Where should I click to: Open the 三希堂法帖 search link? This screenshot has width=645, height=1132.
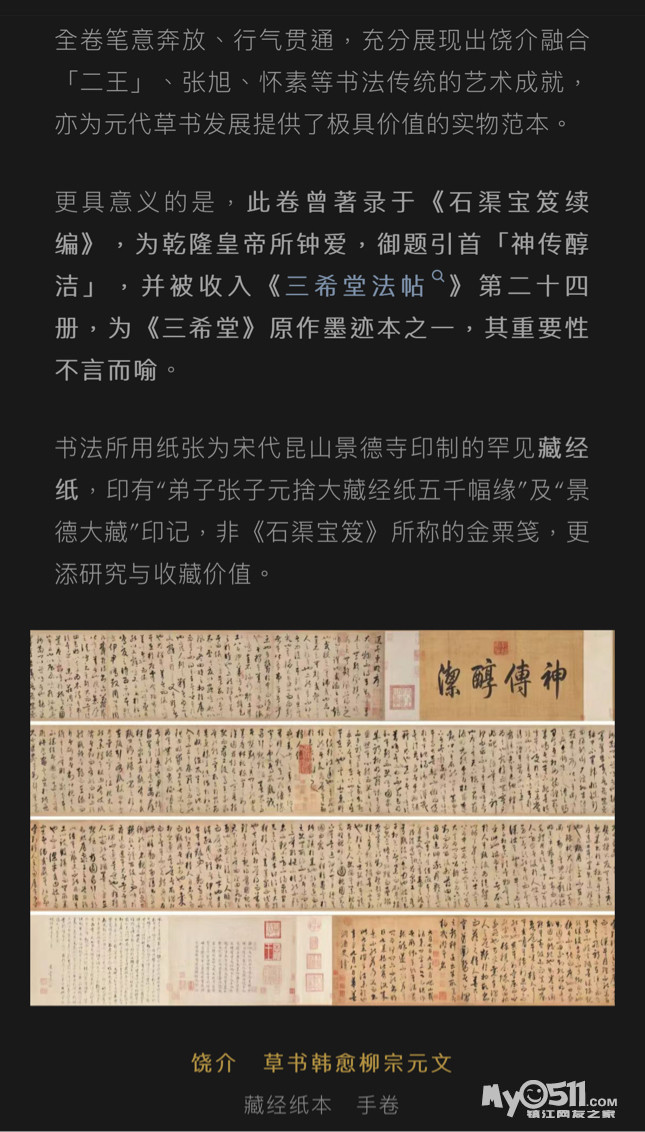tap(357, 287)
